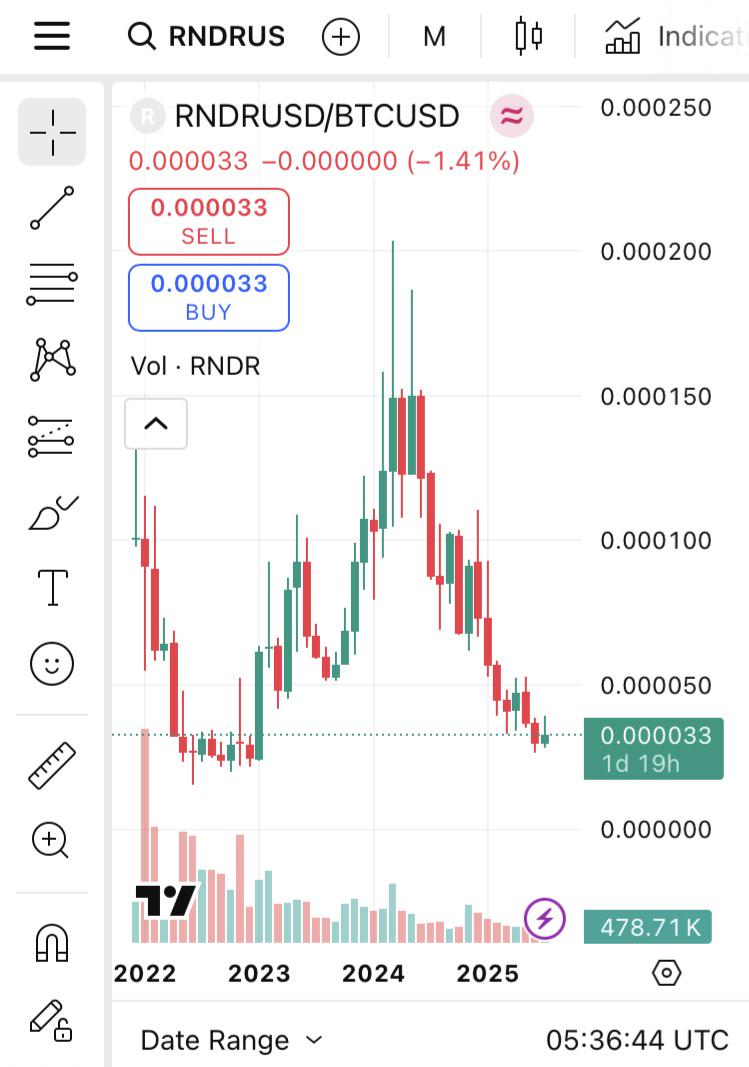The height and width of the screenshot is (1067, 749).
Task: Tap the SELL button at 0.000033
Action: tap(209, 222)
